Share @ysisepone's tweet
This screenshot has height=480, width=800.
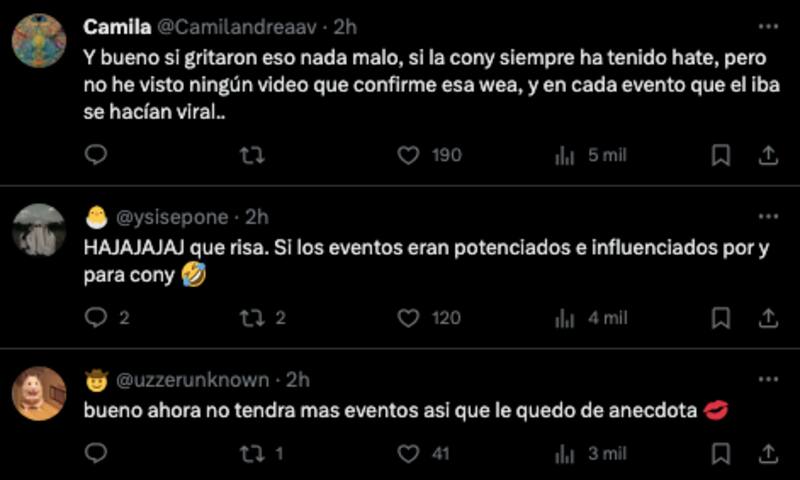click(768, 318)
